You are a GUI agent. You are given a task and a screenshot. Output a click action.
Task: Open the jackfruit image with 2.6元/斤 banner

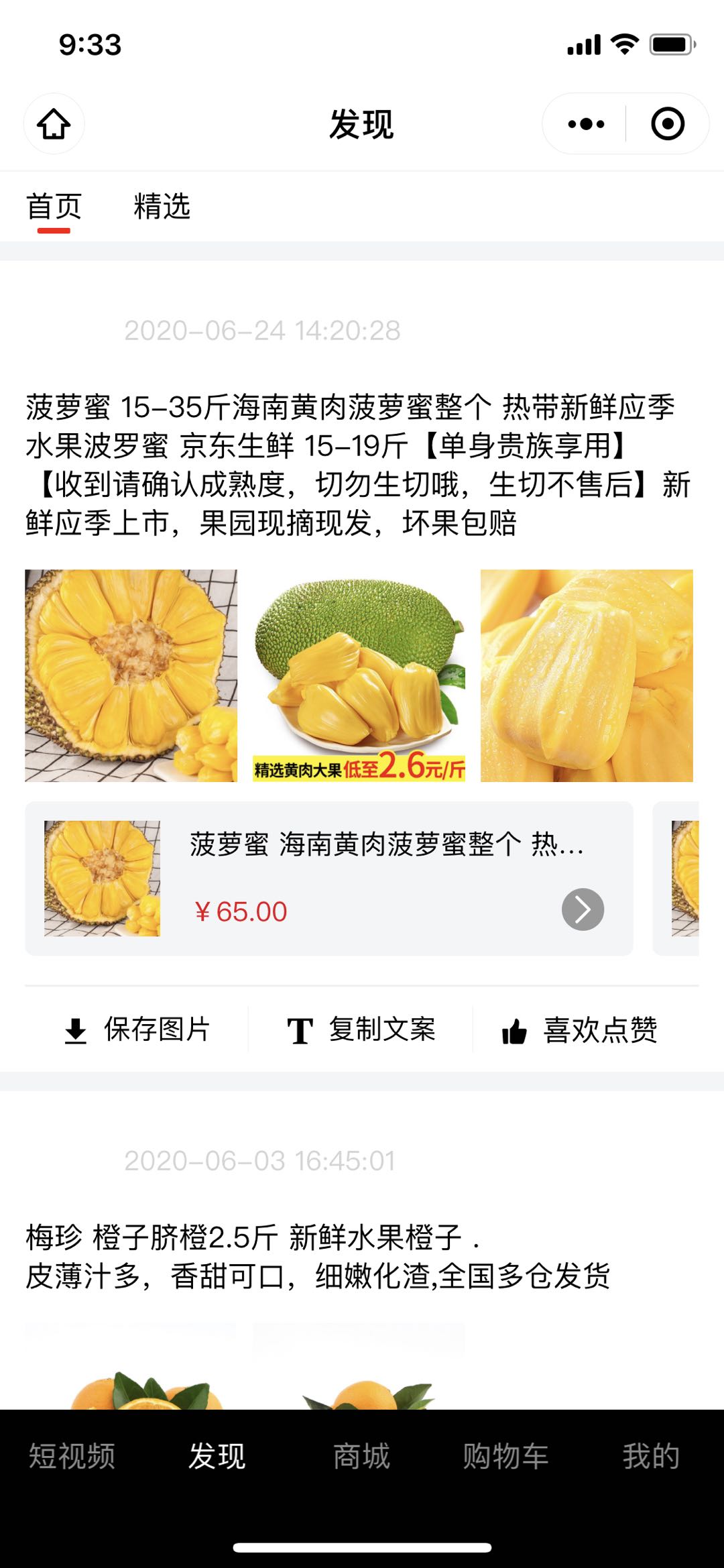click(359, 675)
